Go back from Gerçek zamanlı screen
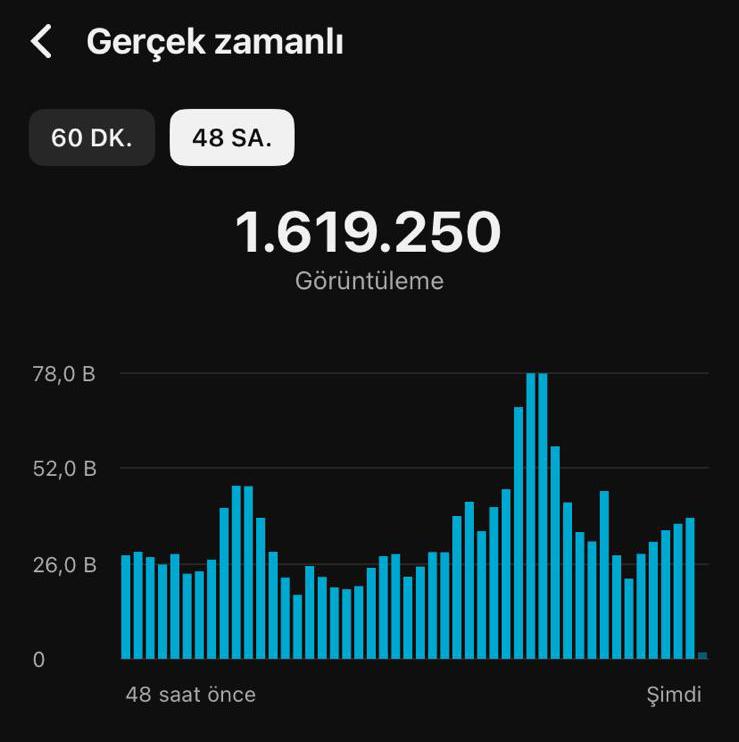Viewport: 739px width, 742px height. click(41, 42)
